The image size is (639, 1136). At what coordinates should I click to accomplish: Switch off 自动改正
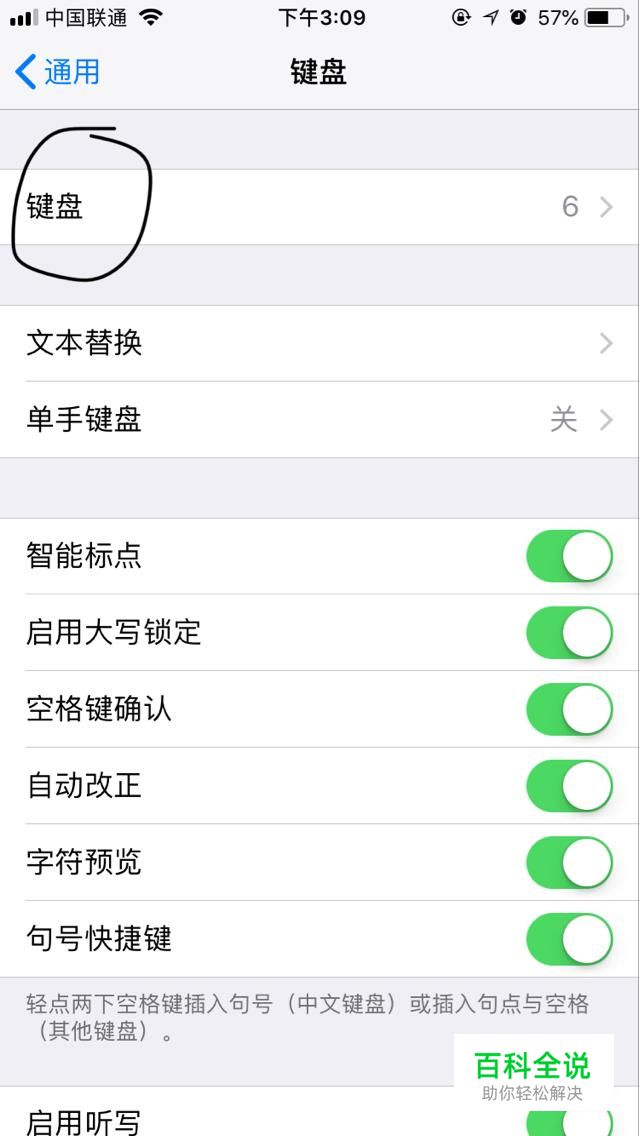(x=569, y=785)
